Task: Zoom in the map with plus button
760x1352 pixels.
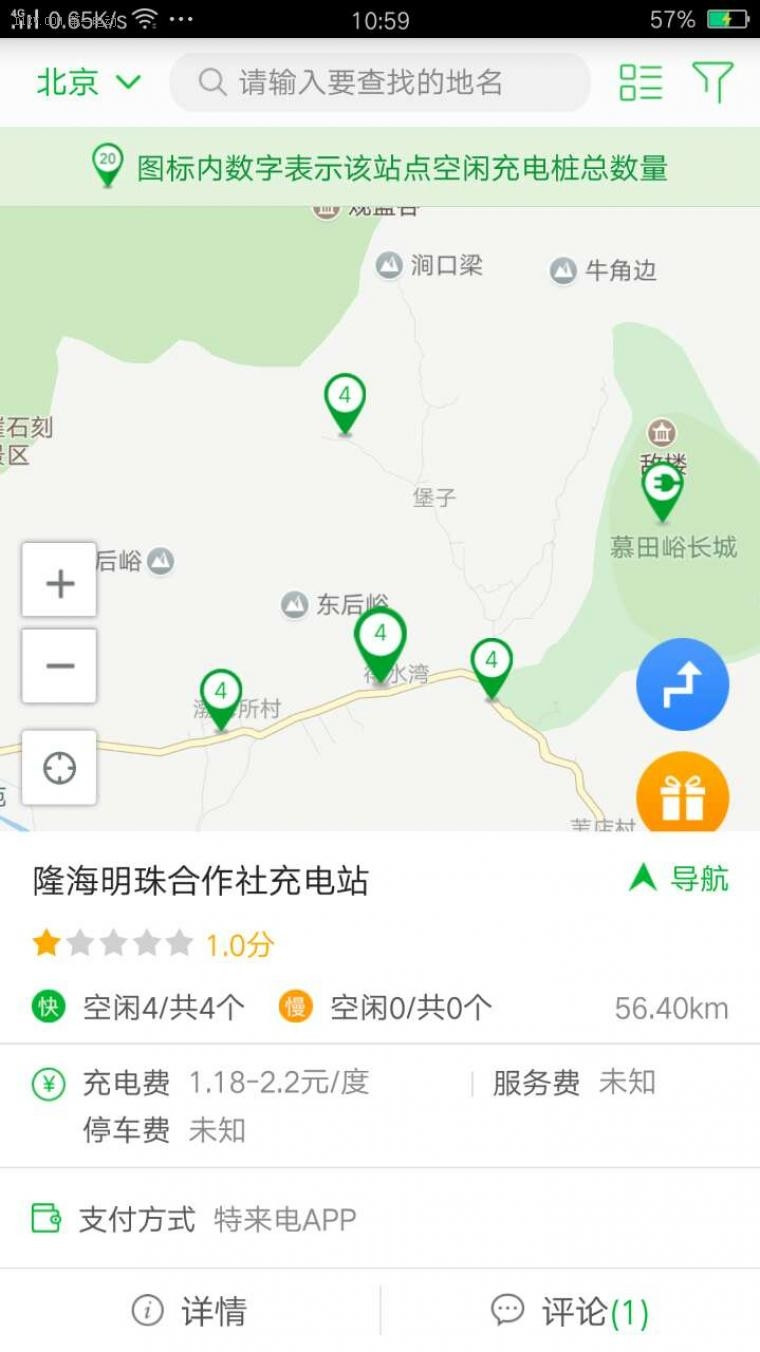Action: point(60,580)
